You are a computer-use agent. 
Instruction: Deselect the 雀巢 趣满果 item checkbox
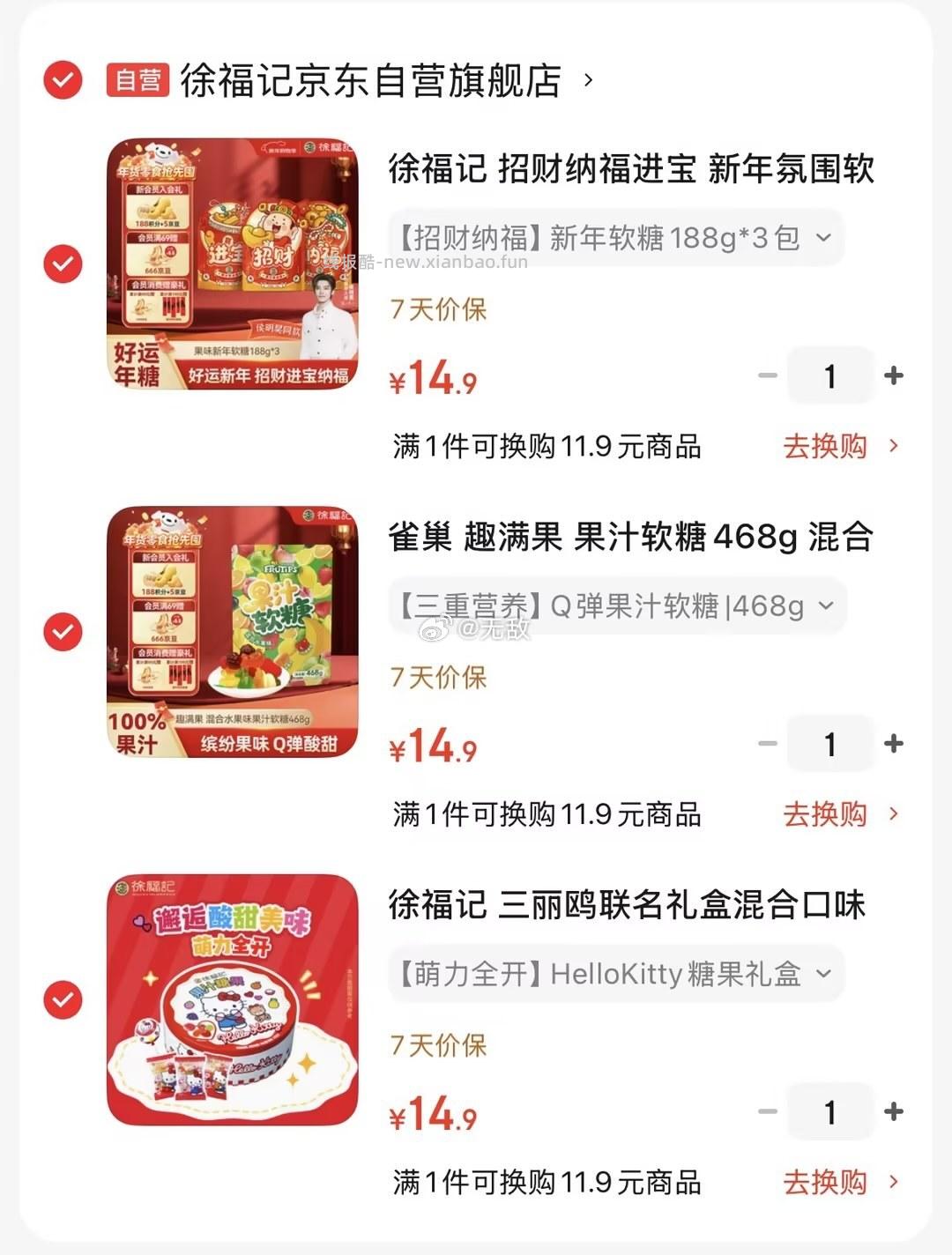point(62,632)
